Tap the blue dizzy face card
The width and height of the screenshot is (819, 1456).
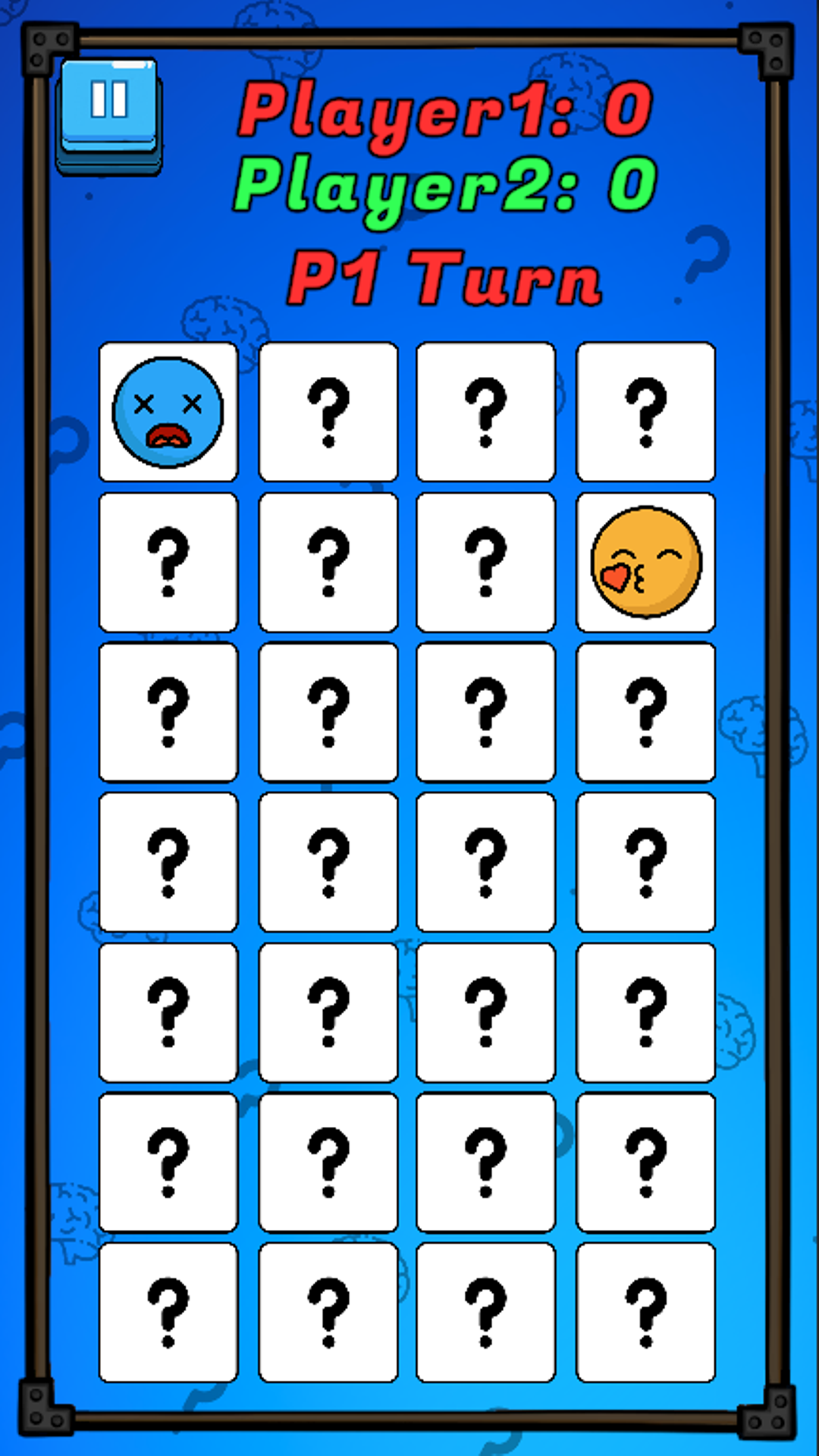pos(168,412)
